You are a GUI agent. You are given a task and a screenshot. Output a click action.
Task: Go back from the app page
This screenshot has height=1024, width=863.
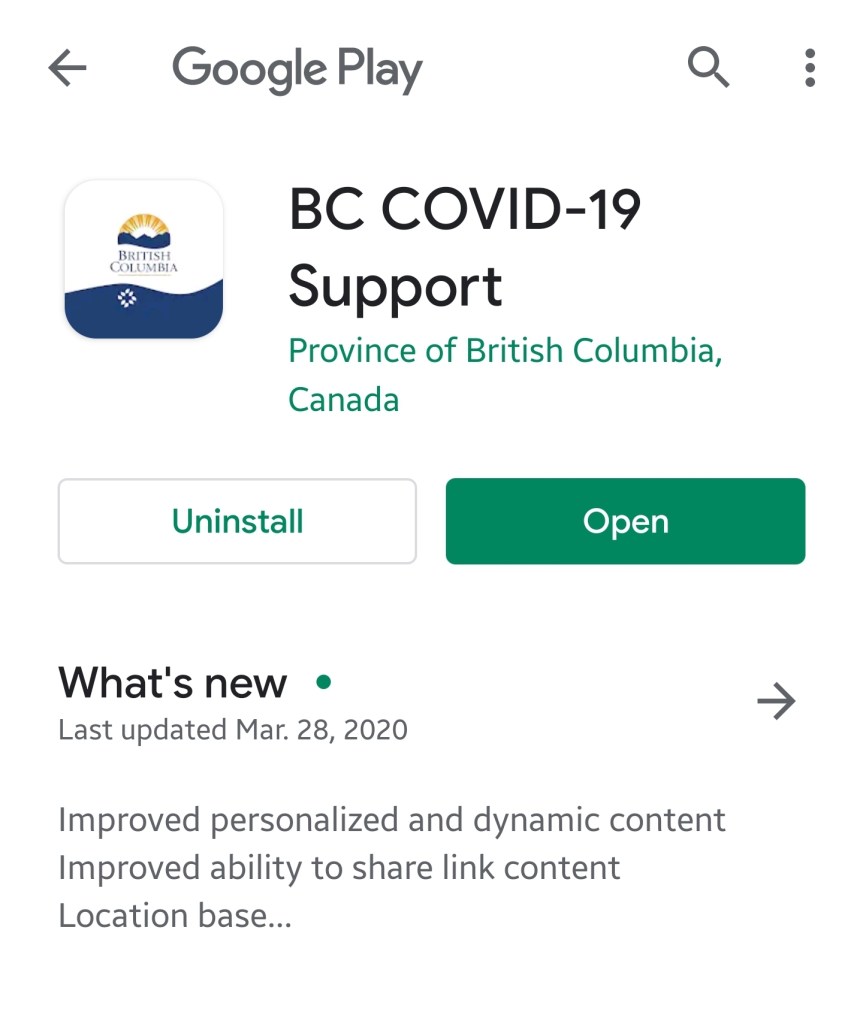(68, 69)
